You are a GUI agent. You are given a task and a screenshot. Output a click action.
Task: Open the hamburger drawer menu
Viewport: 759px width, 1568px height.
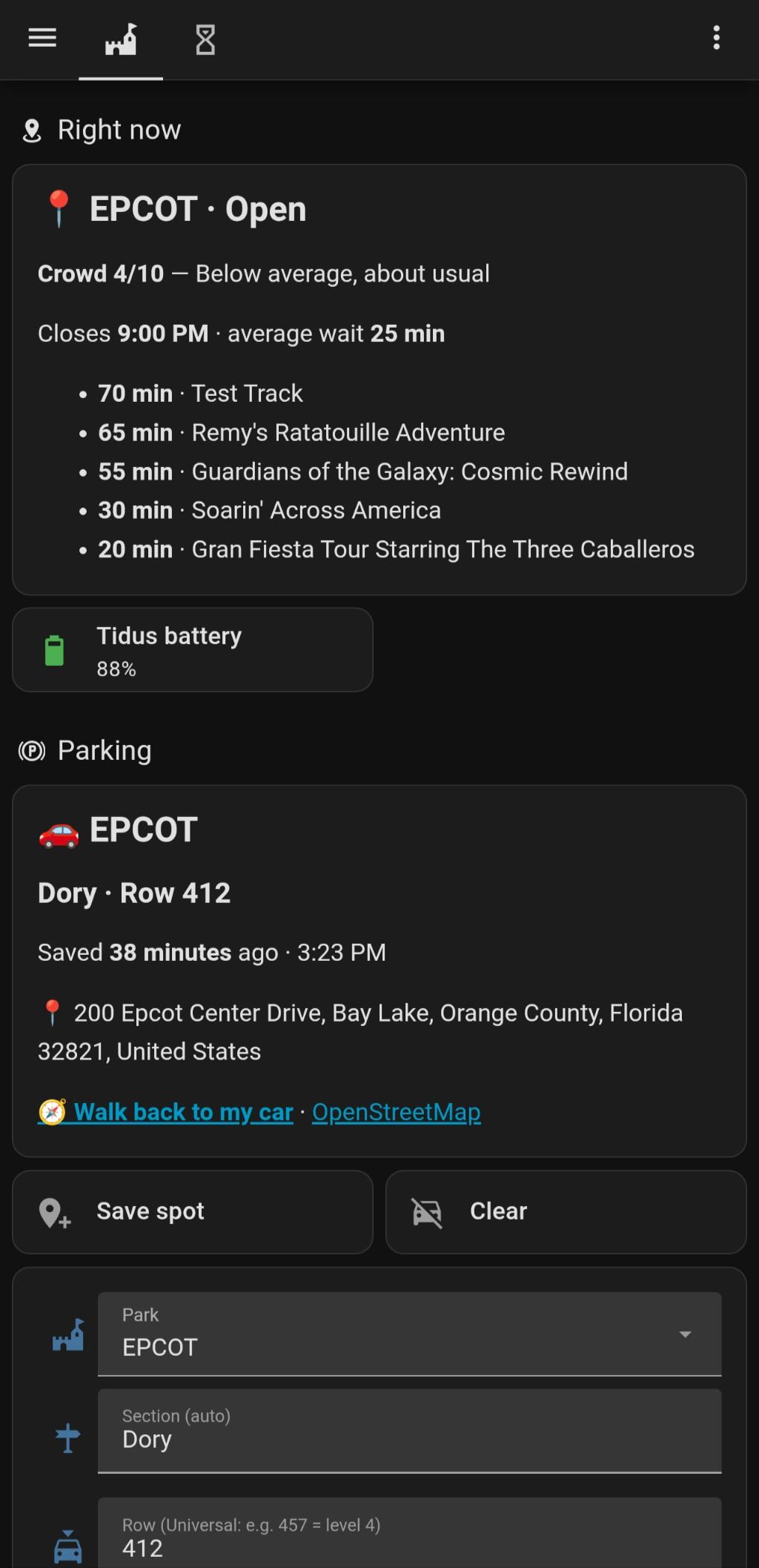pyautogui.click(x=42, y=39)
